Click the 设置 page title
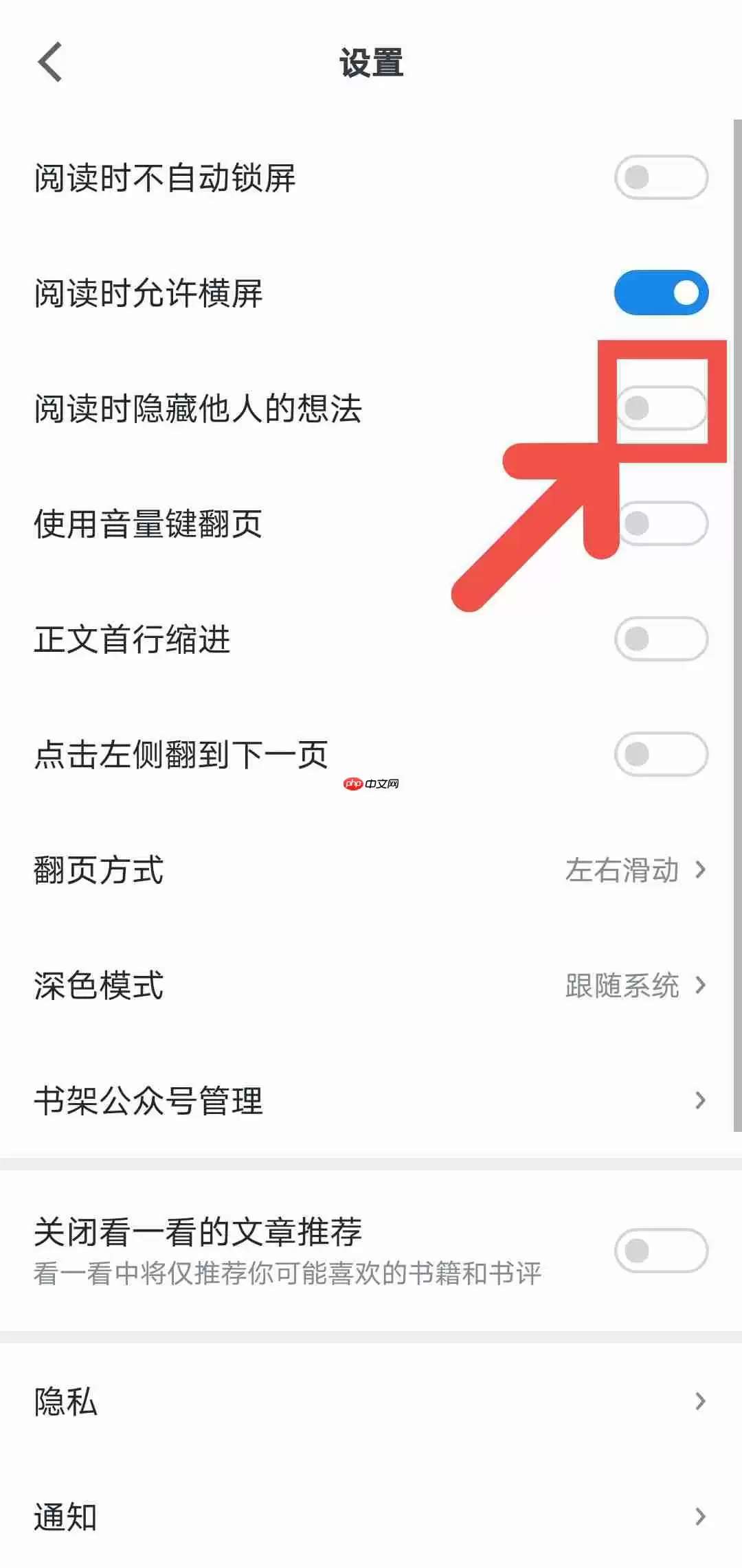The width and height of the screenshot is (742, 1568). click(371, 62)
